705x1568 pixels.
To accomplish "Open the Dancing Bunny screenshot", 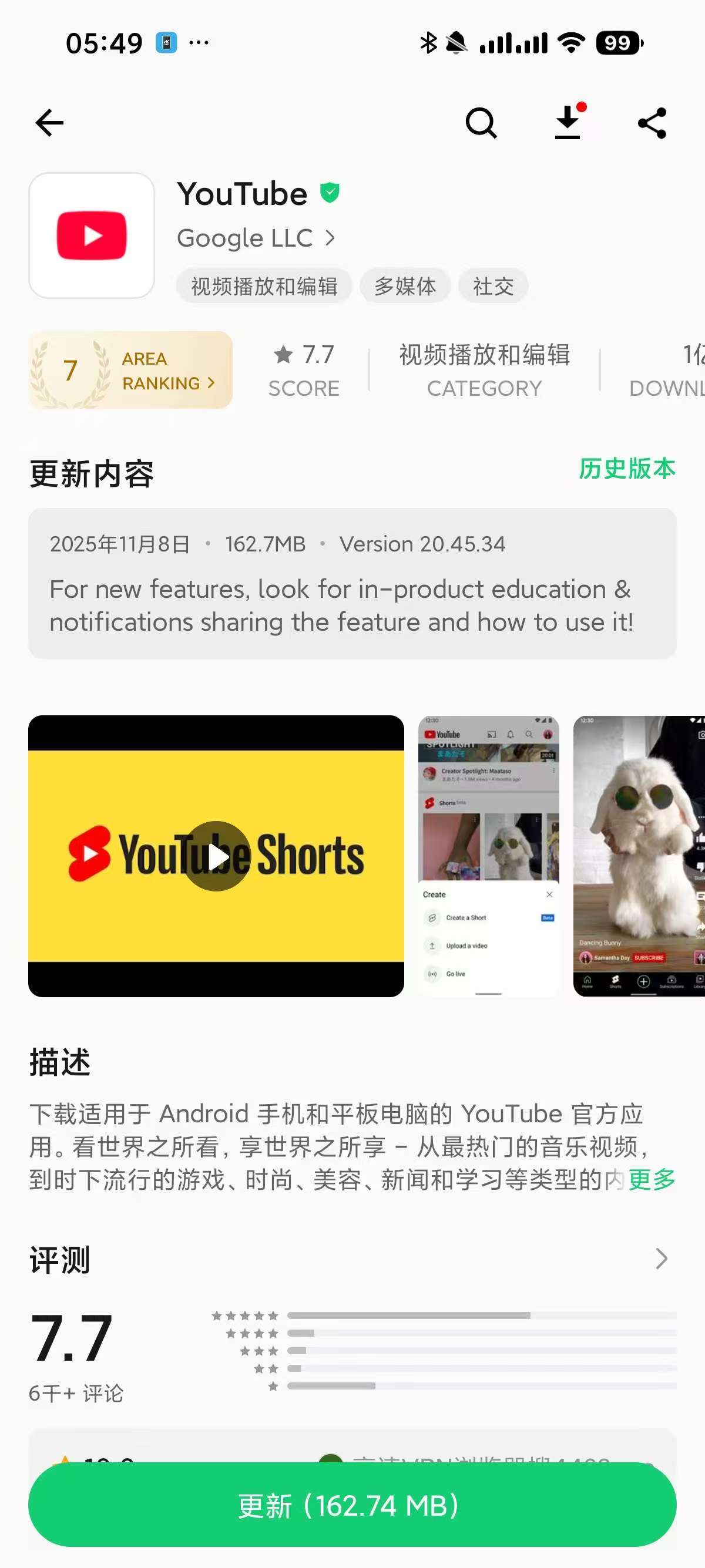I will coord(639,856).
